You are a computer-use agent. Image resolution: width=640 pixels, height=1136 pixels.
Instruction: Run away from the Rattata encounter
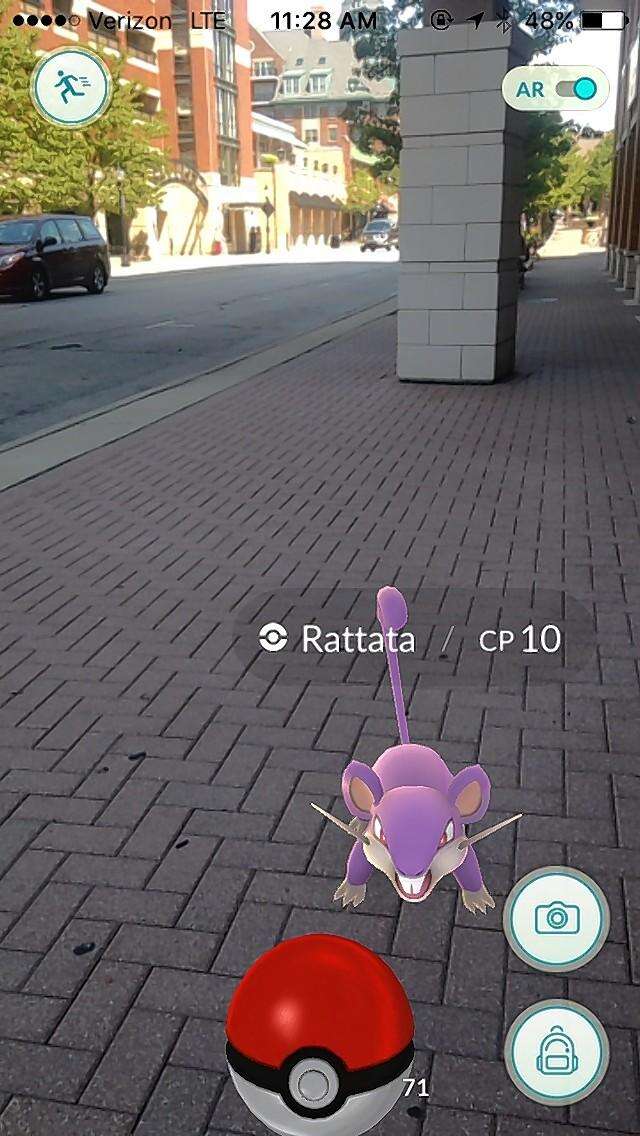point(70,88)
